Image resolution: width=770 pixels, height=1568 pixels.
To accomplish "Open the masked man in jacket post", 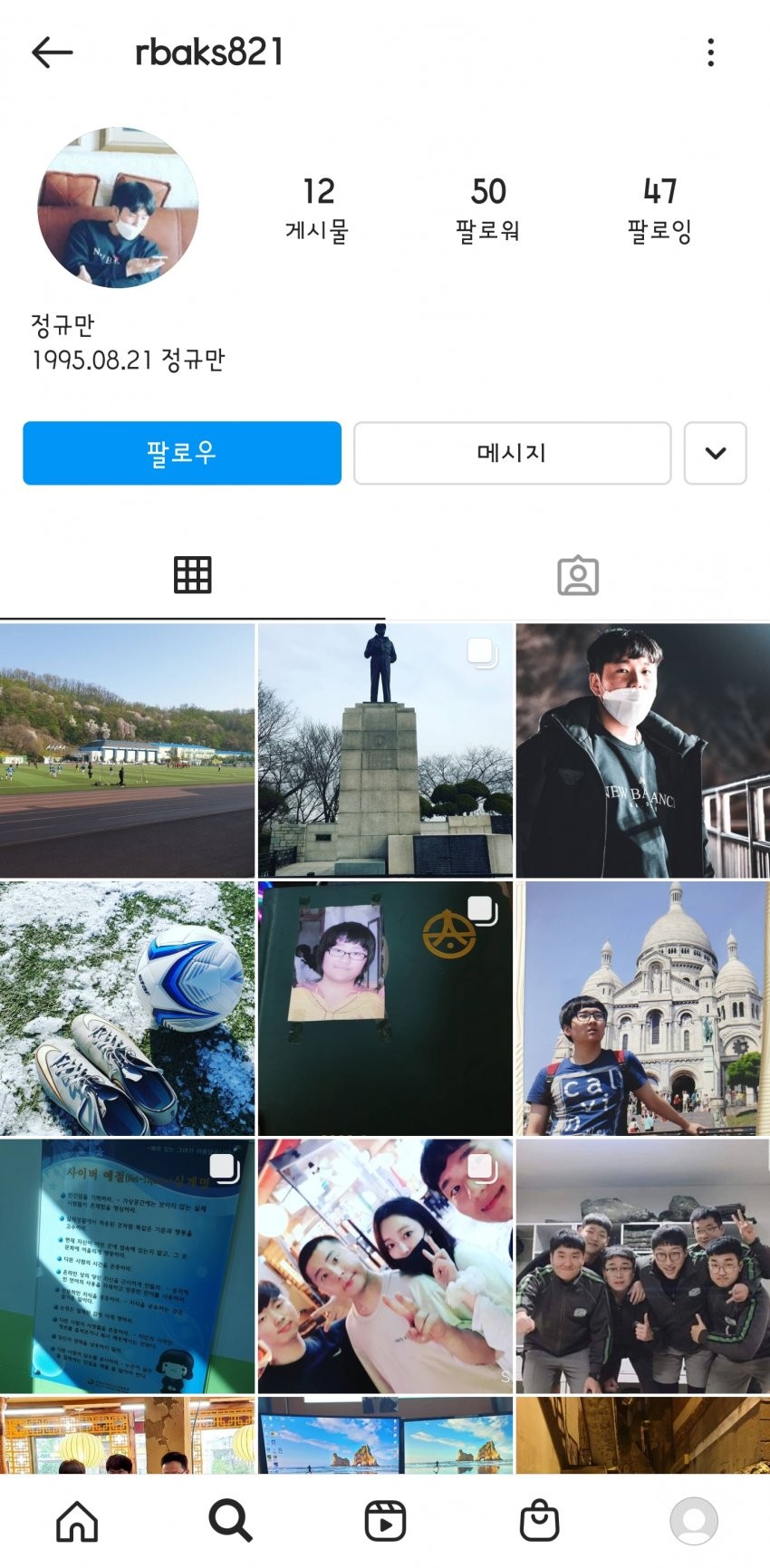I will coord(642,750).
